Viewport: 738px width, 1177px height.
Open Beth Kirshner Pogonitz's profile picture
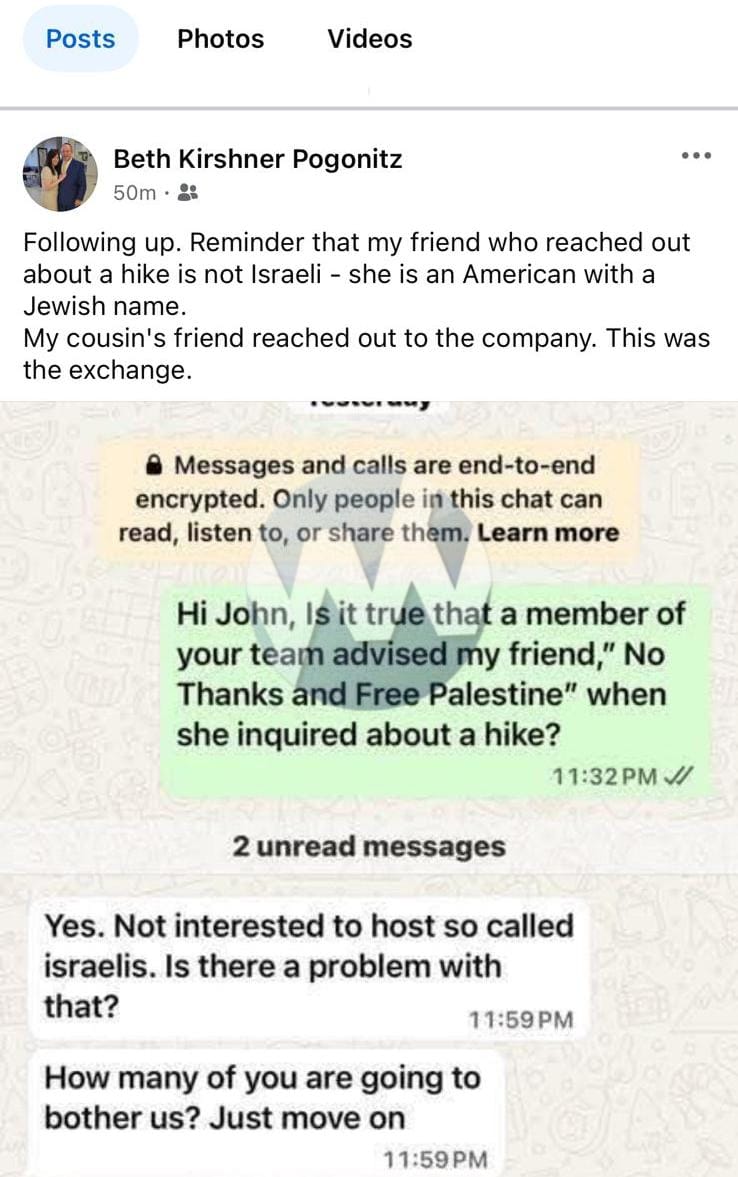click(x=60, y=174)
